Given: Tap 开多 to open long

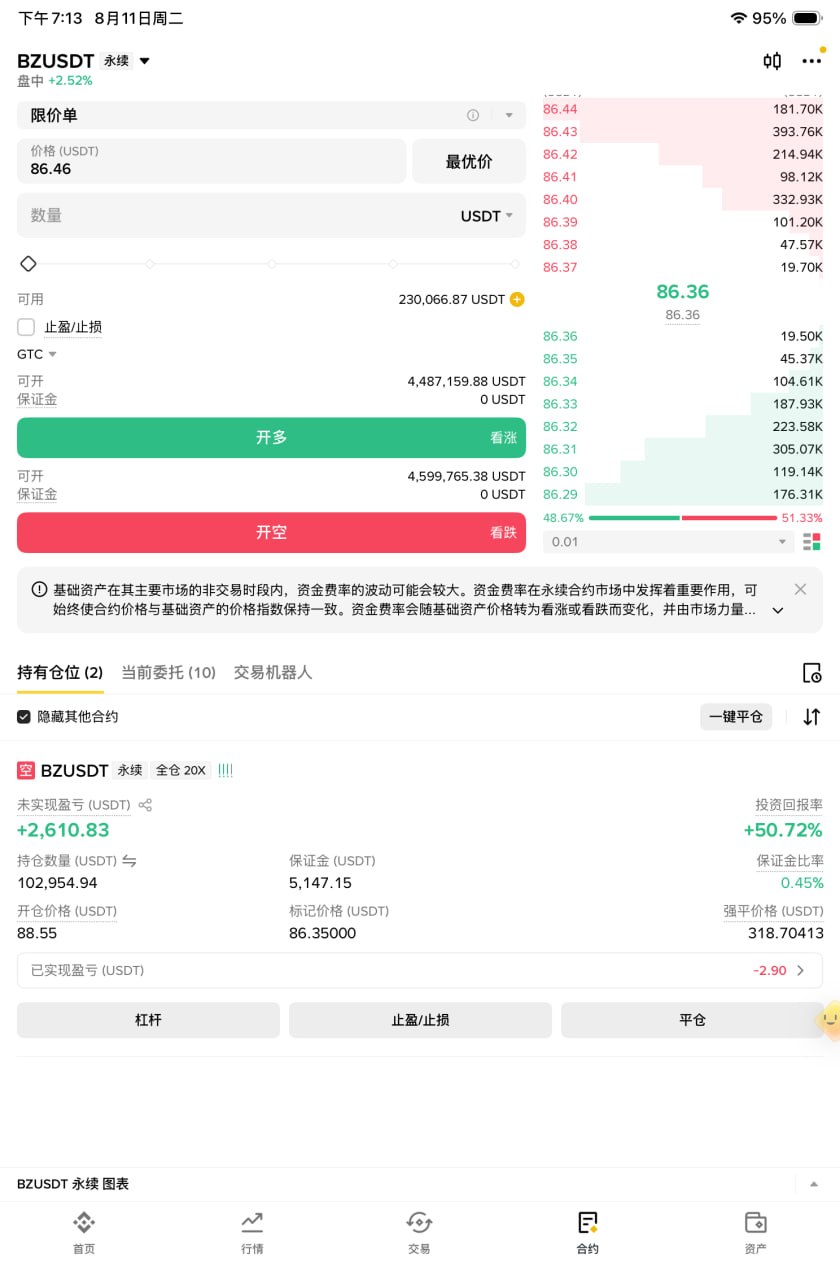Looking at the screenshot, I should pyautogui.click(x=271, y=437).
